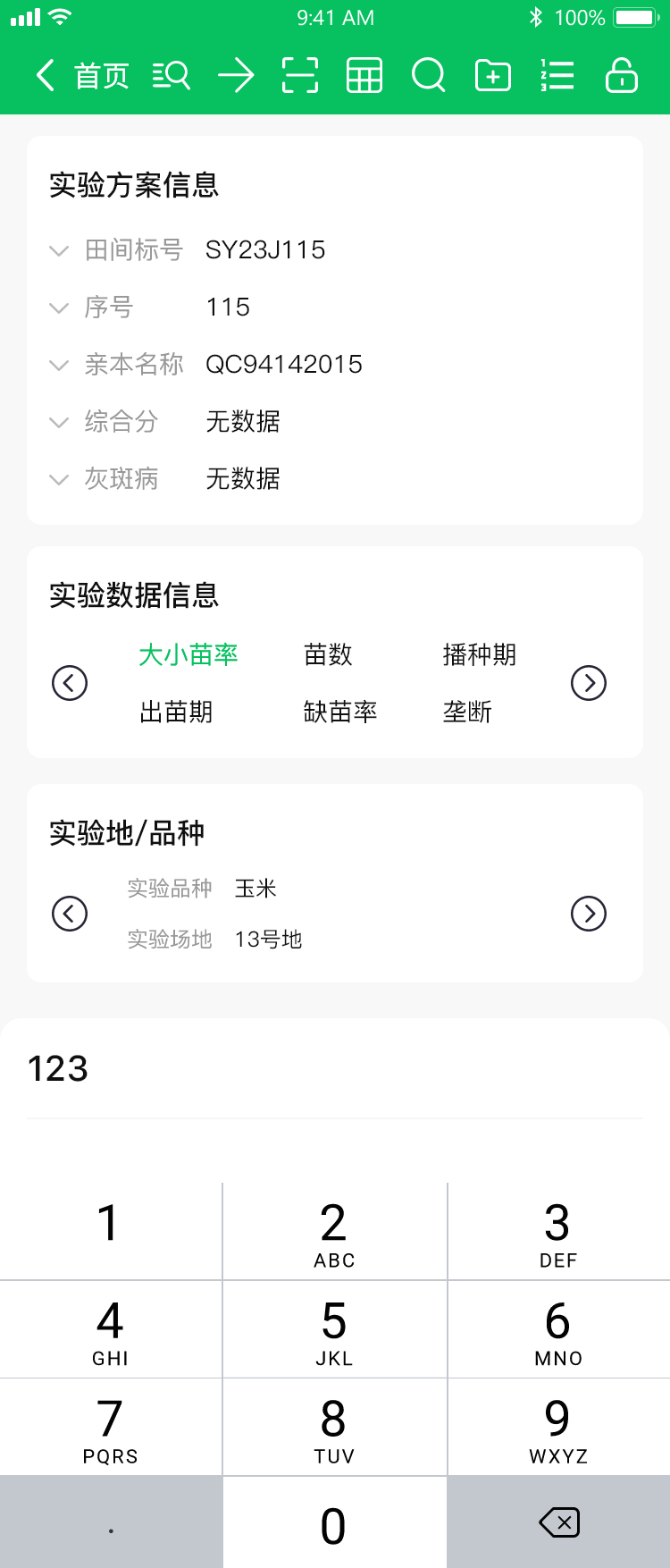This screenshot has height=1568, width=670.
Task: Open the table grid view
Action: [x=364, y=76]
